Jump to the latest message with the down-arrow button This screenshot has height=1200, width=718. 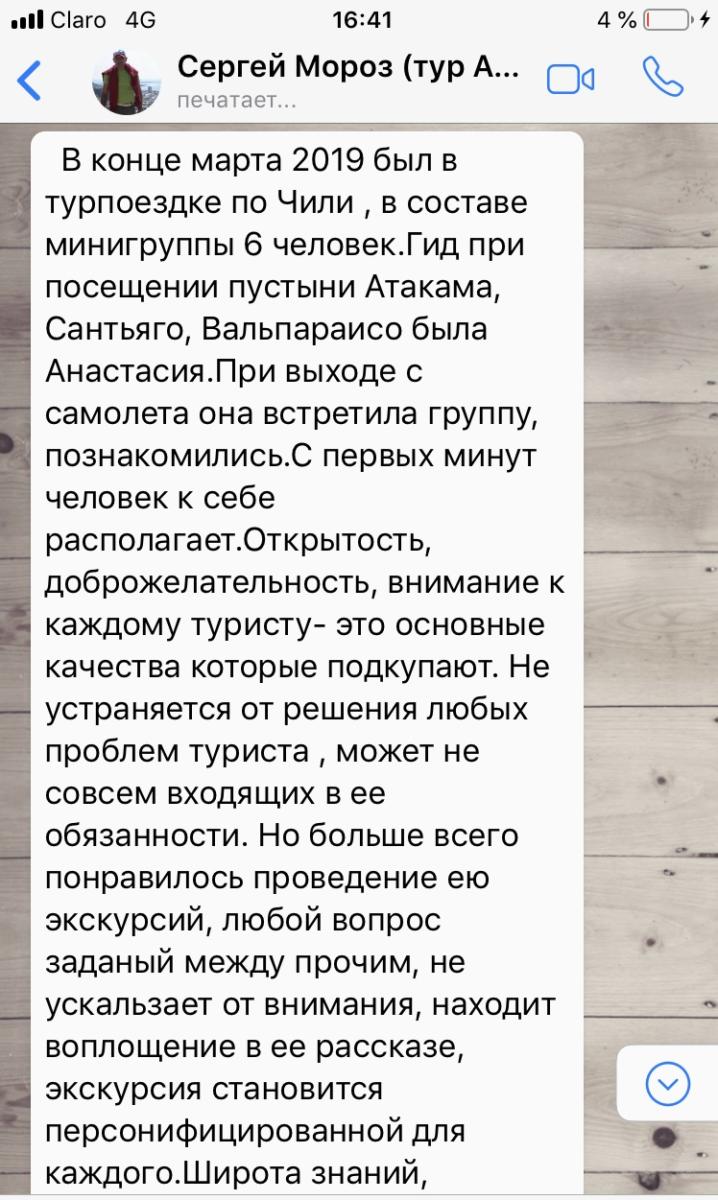(x=668, y=1083)
